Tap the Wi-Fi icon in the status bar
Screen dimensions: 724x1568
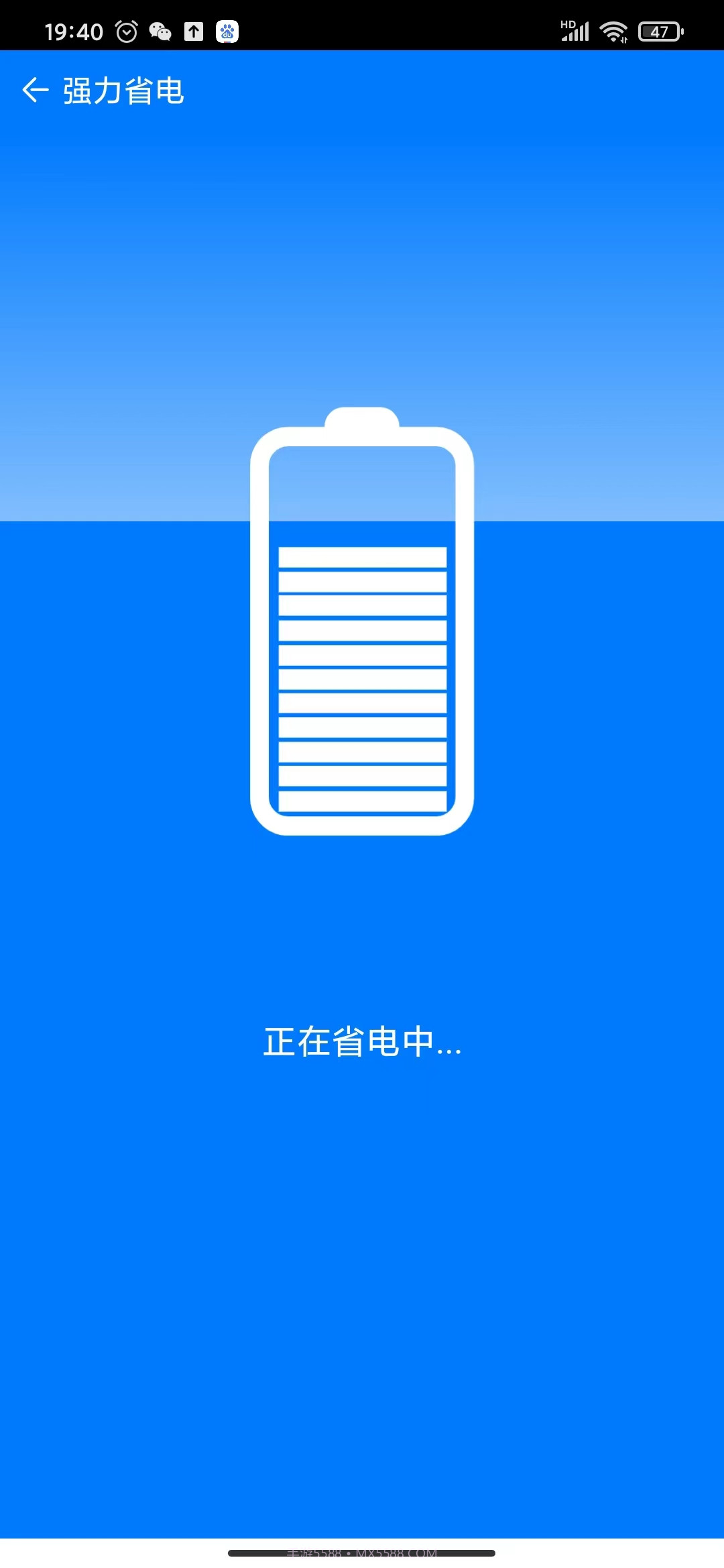pyautogui.click(x=614, y=30)
